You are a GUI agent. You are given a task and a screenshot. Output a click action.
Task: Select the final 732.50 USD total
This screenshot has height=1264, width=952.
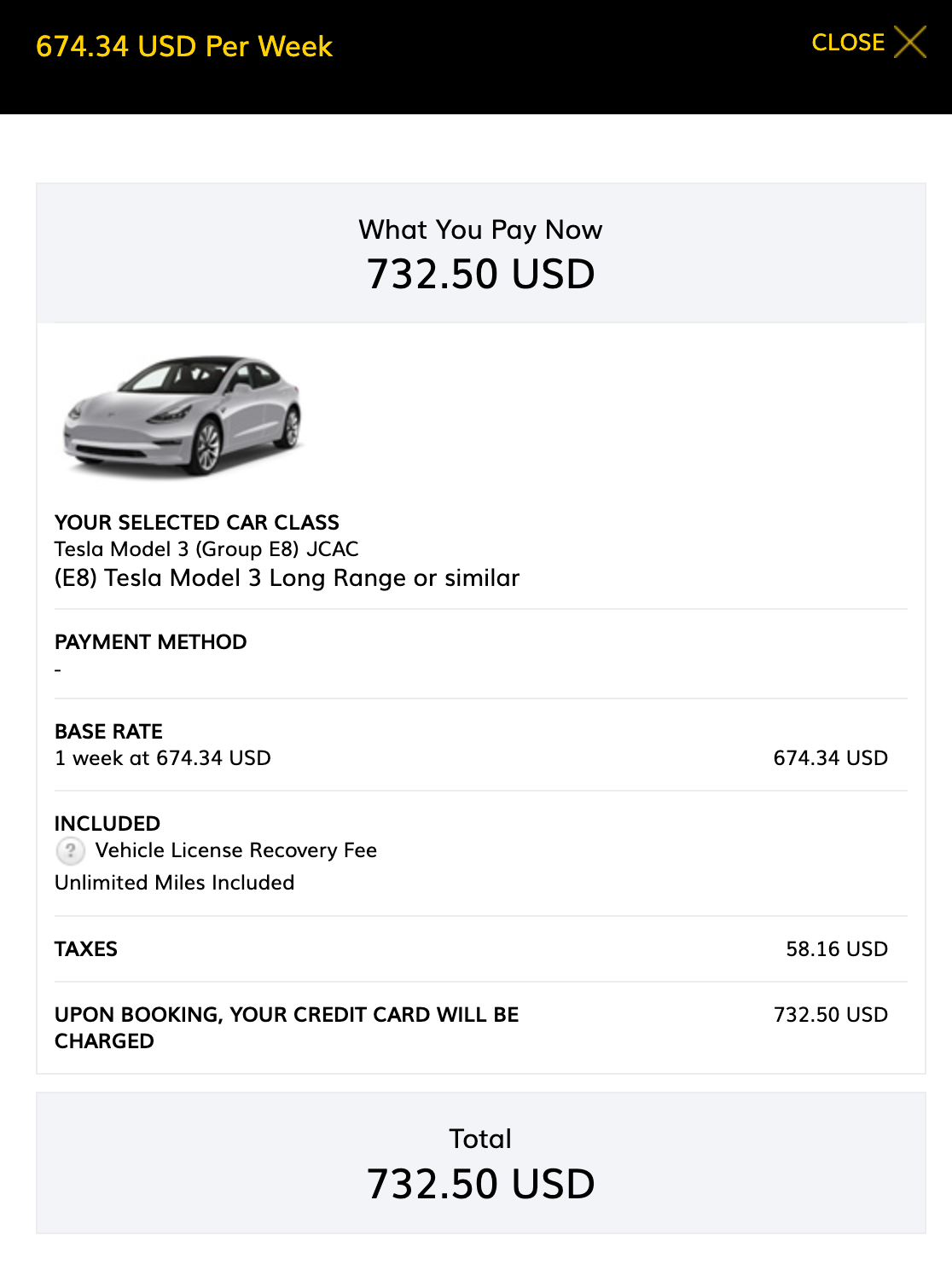tap(480, 1184)
